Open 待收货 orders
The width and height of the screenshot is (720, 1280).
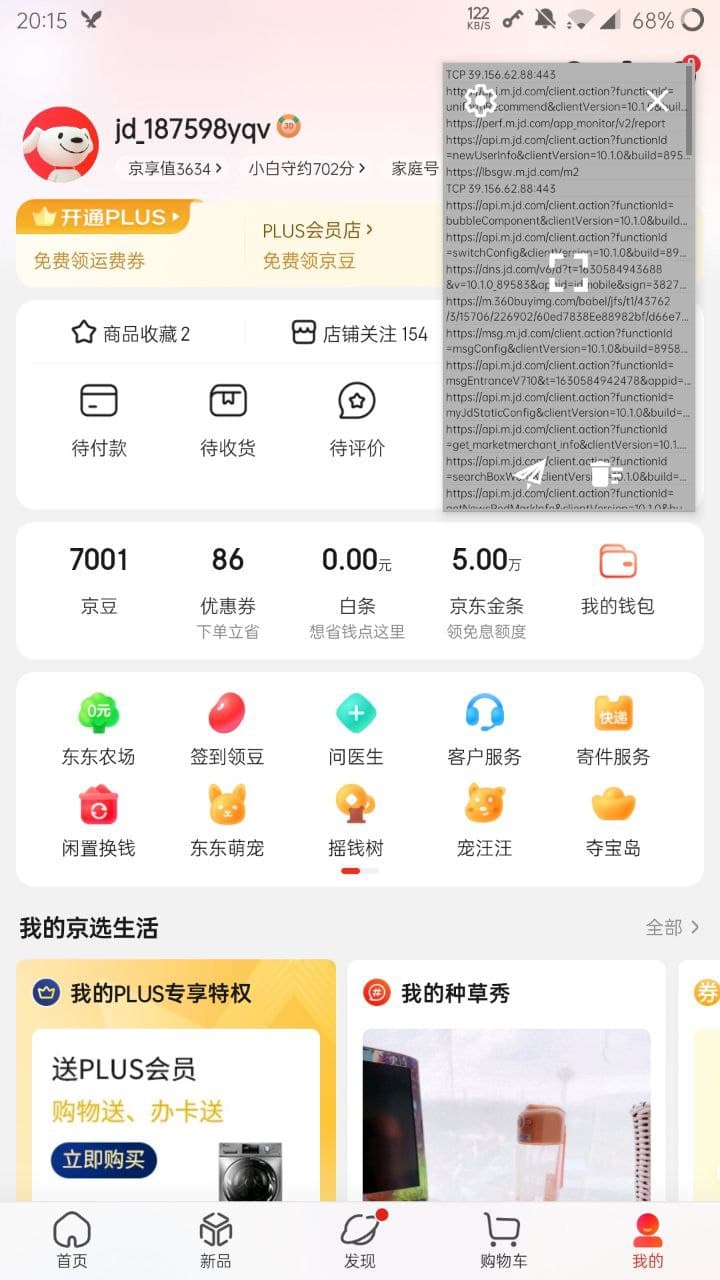click(x=228, y=420)
